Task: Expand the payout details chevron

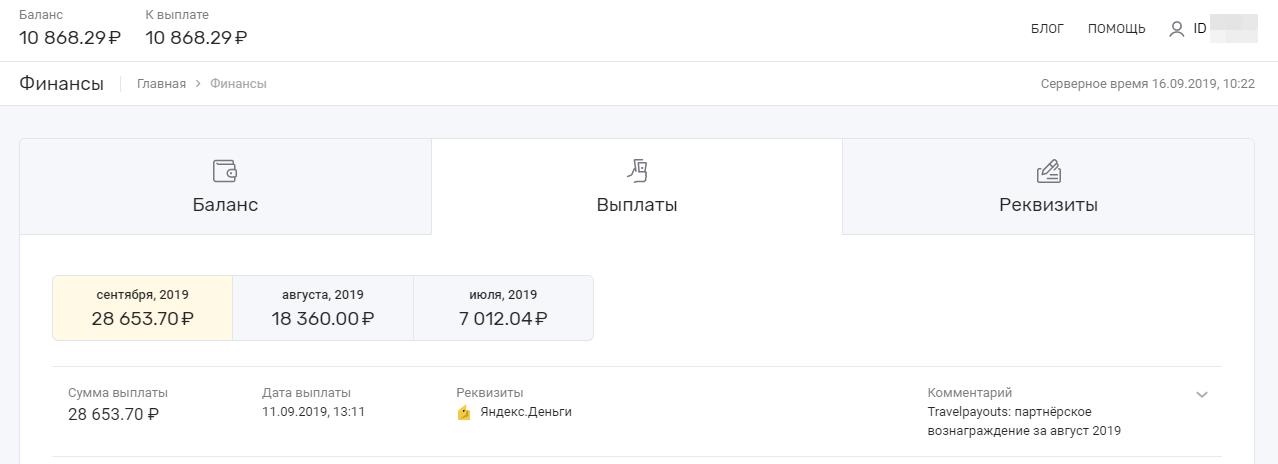Action: coord(1202,395)
